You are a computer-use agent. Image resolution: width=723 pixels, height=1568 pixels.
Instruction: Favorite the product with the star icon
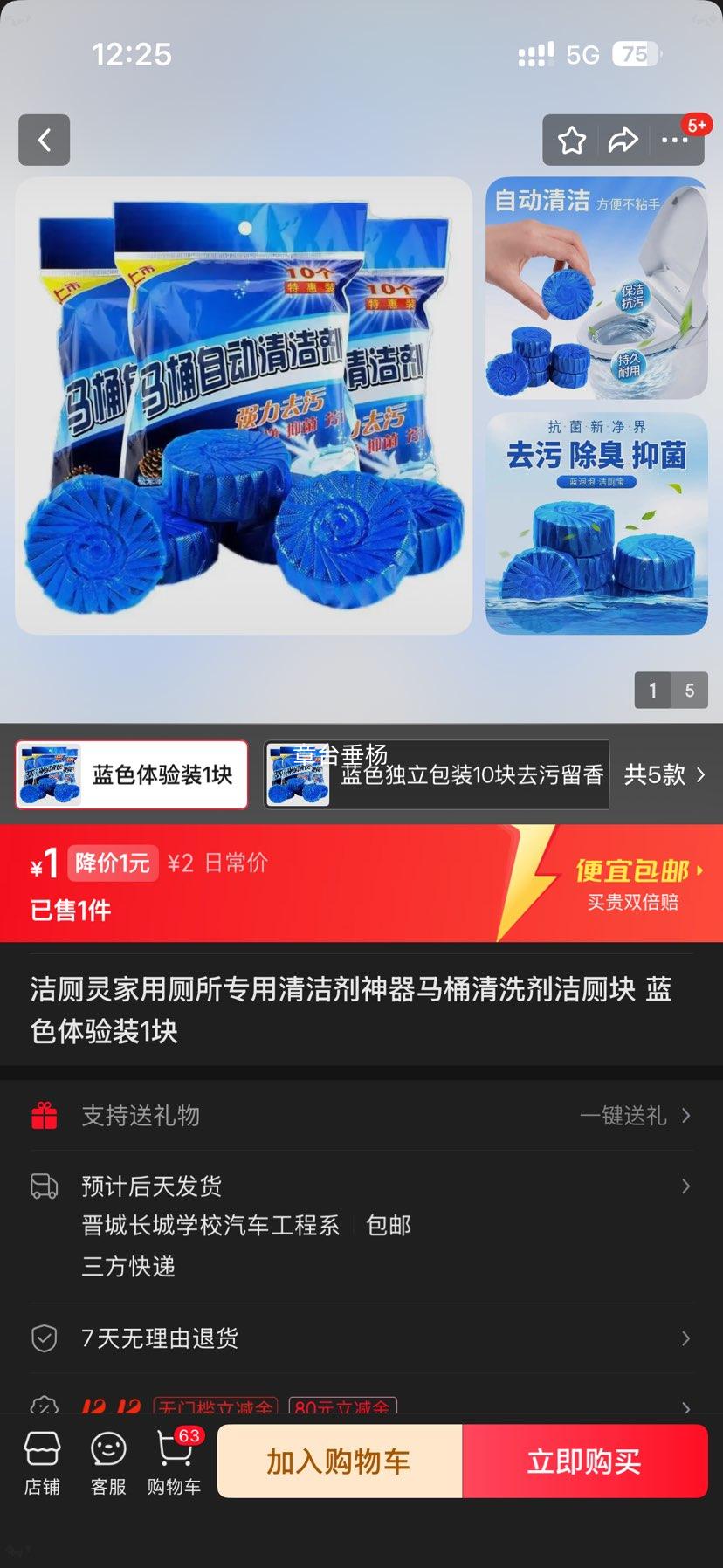[571, 140]
